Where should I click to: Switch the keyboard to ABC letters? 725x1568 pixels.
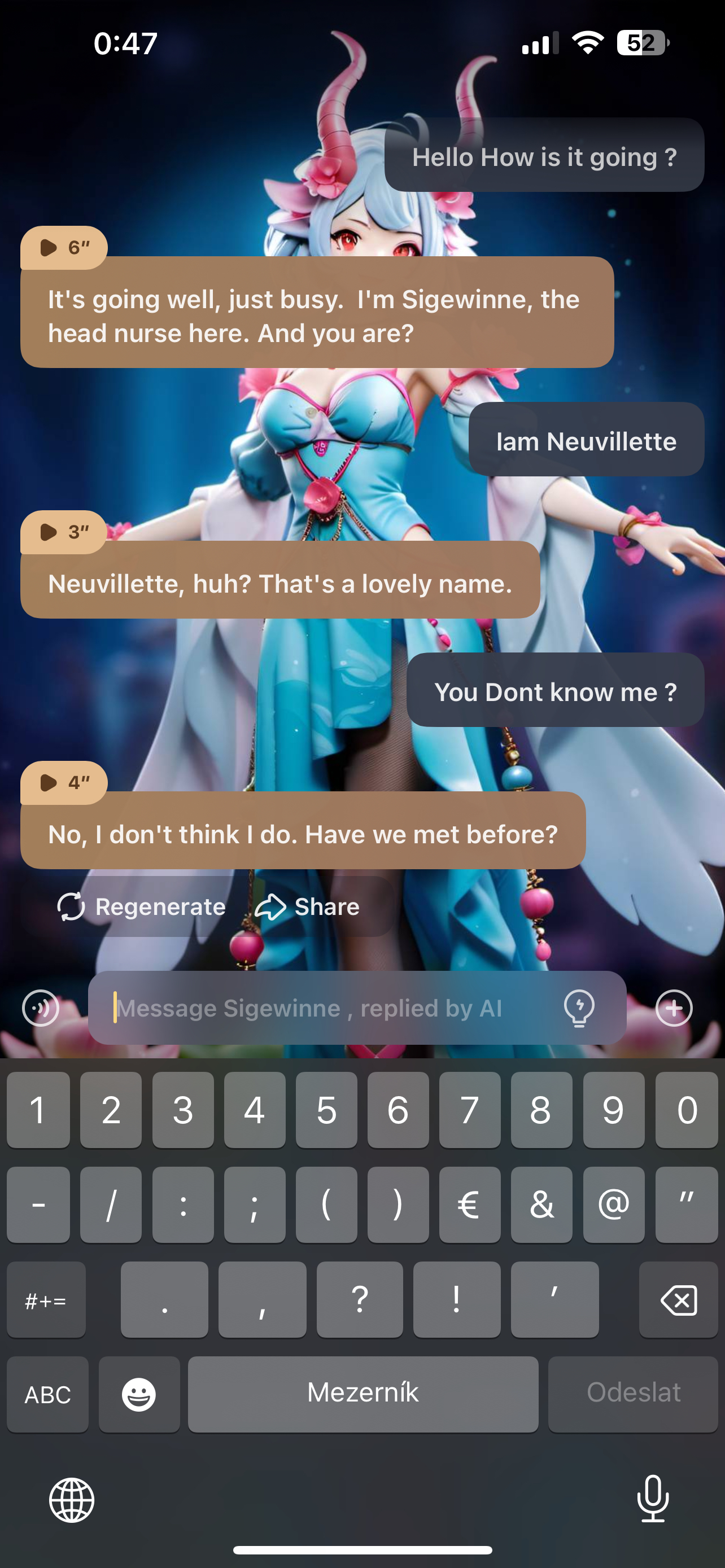47,1394
